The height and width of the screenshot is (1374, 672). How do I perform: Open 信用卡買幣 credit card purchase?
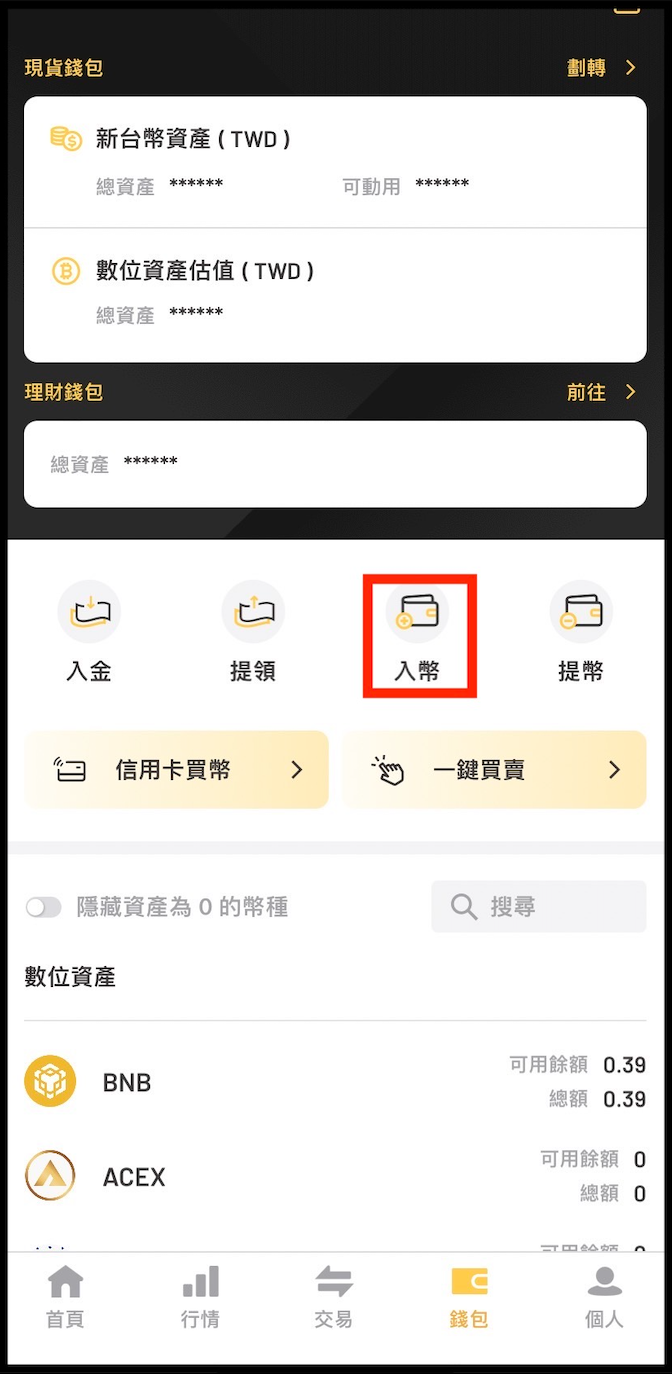point(176,769)
